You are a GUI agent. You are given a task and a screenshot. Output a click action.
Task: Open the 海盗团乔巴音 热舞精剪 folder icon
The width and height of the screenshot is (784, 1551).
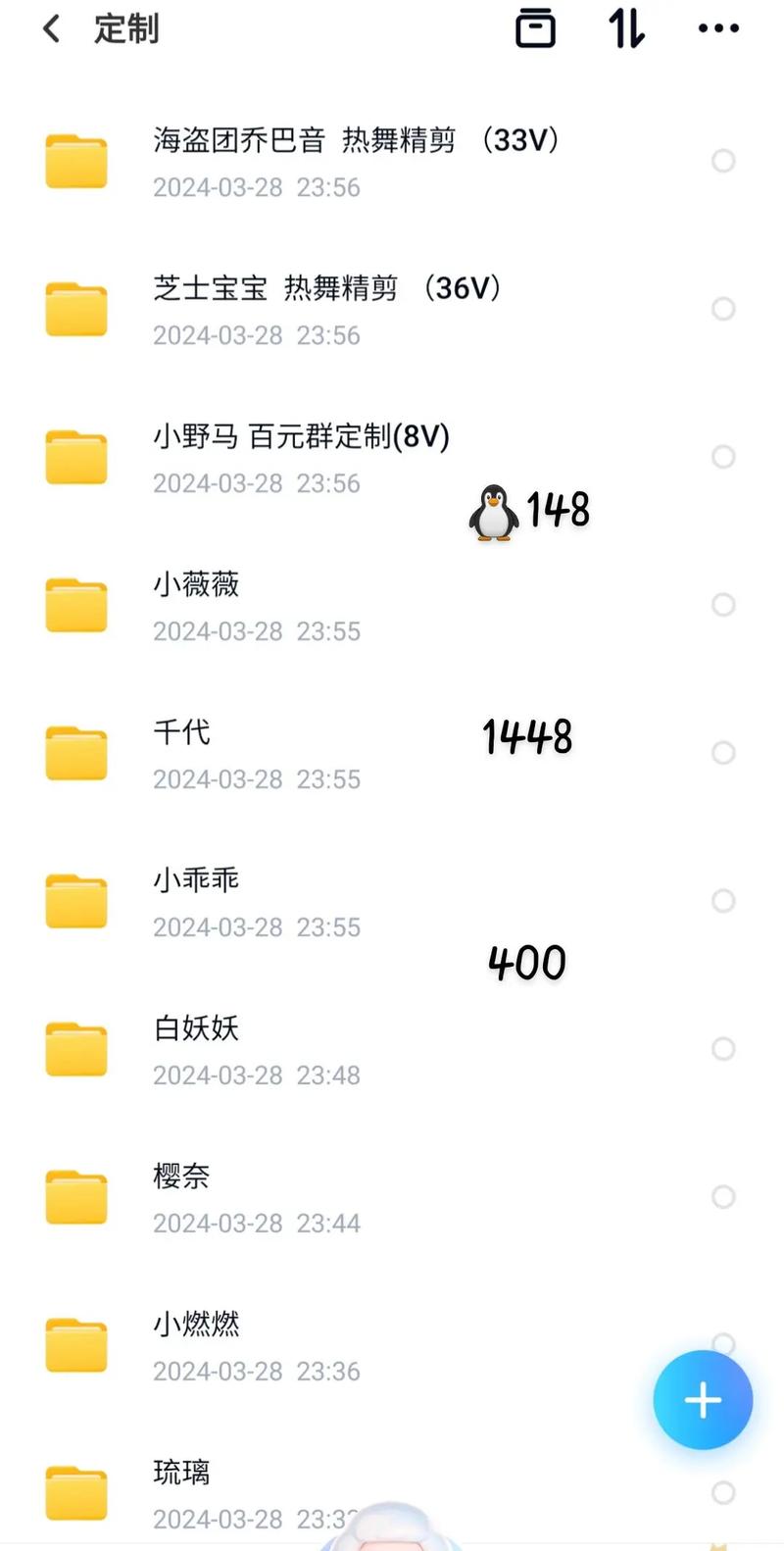[76, 162]
